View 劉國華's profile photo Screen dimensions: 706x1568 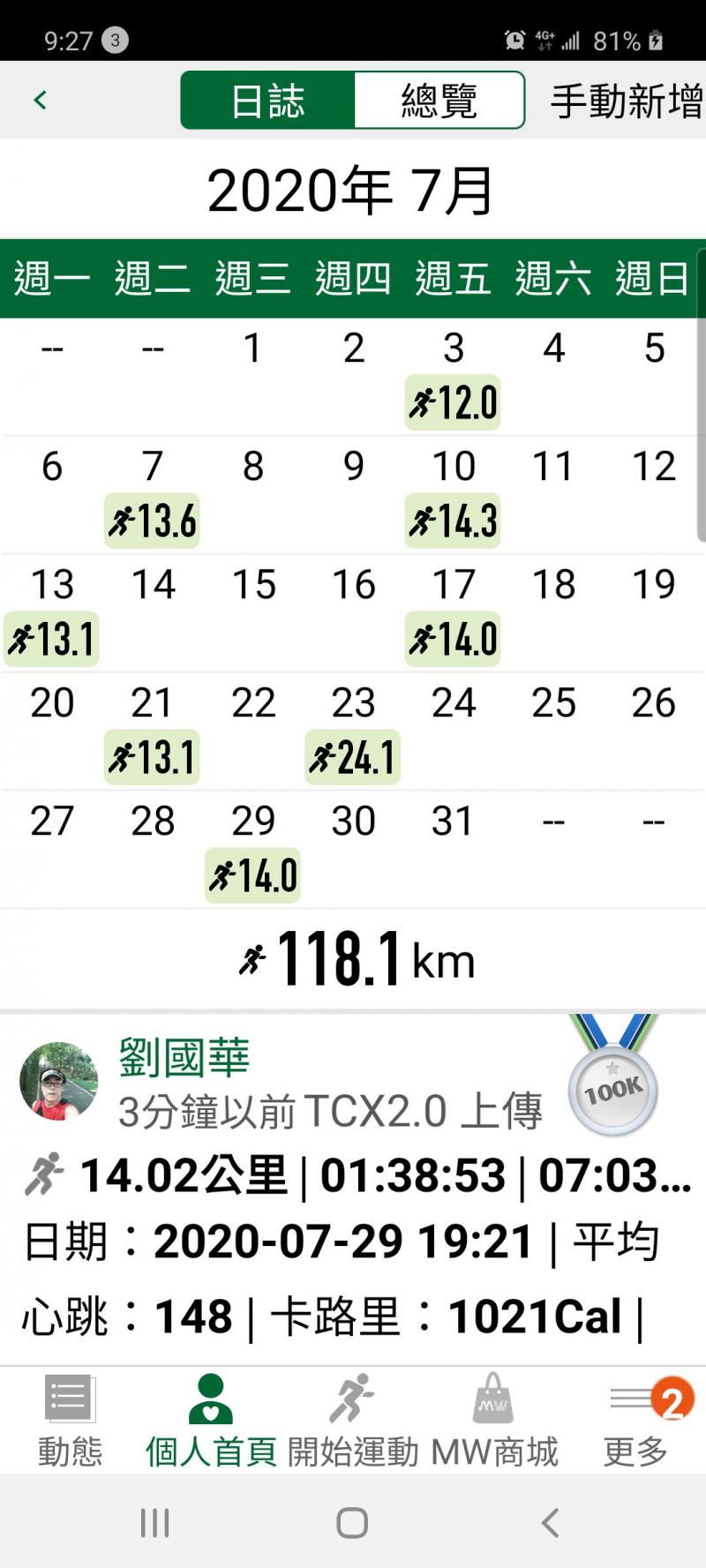coord(58,1081)
